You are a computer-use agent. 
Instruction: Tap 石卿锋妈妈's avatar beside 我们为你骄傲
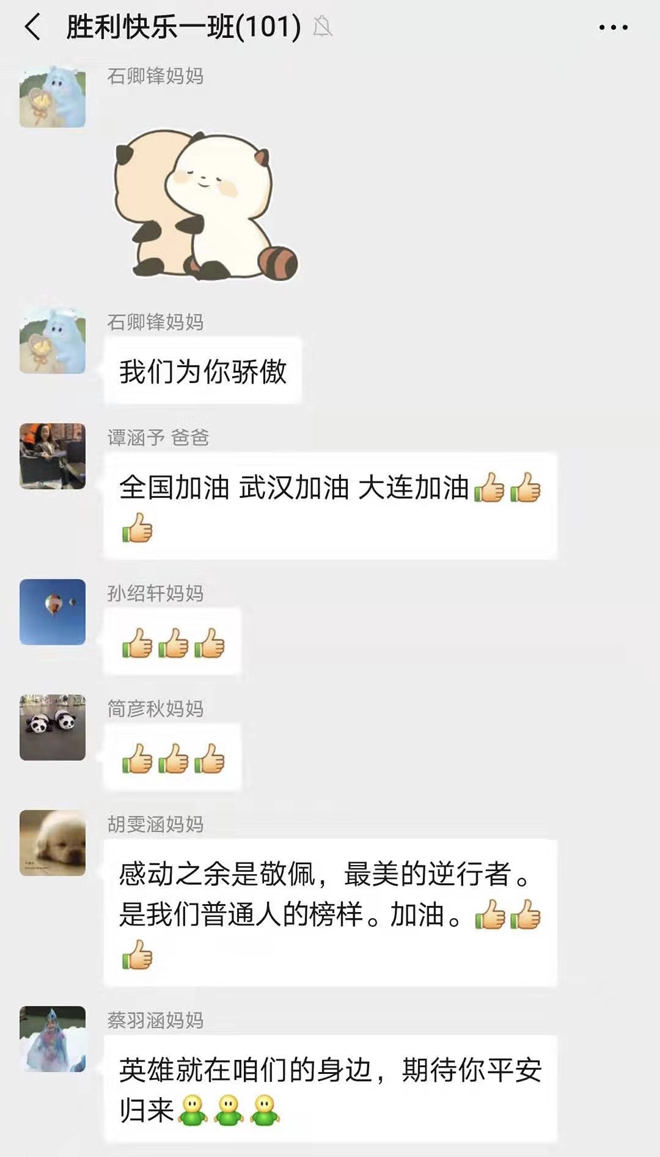[52, 341]
